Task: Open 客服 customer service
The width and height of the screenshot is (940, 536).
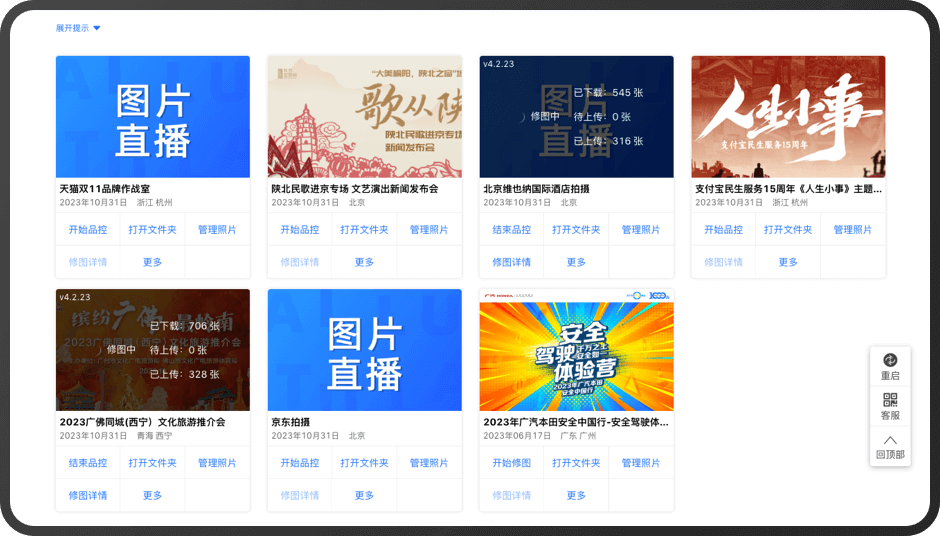Action: pyautogui.click(x=890, y=406)
